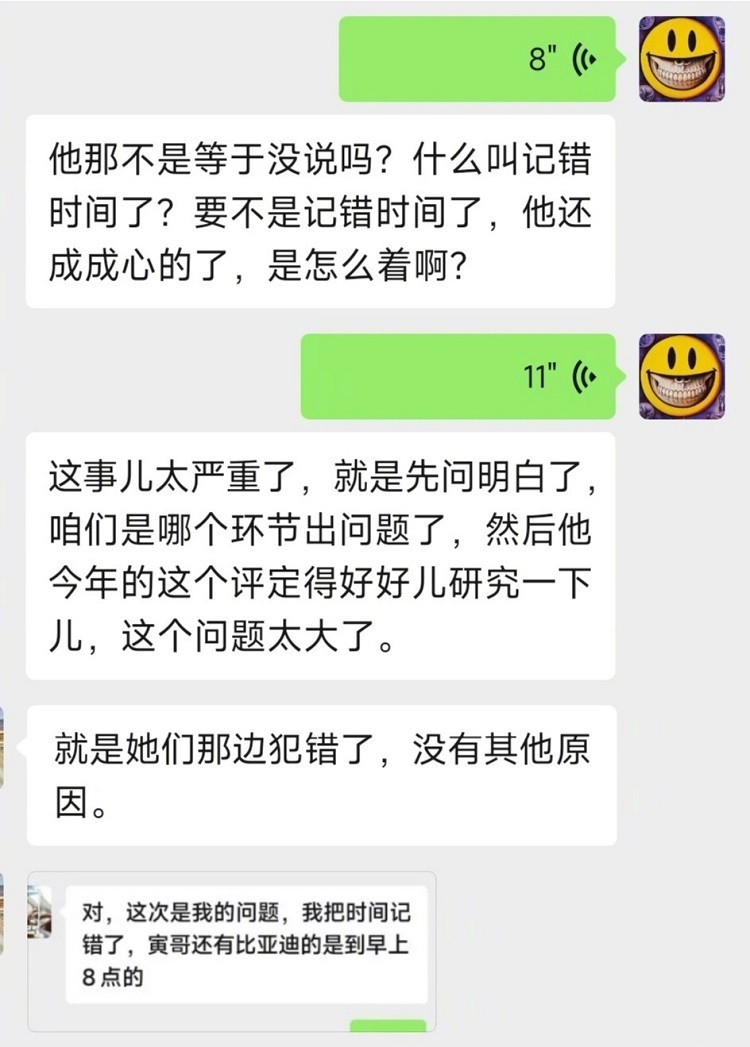Select the message starting with 他那不是等于没说吗

point(320,212)
